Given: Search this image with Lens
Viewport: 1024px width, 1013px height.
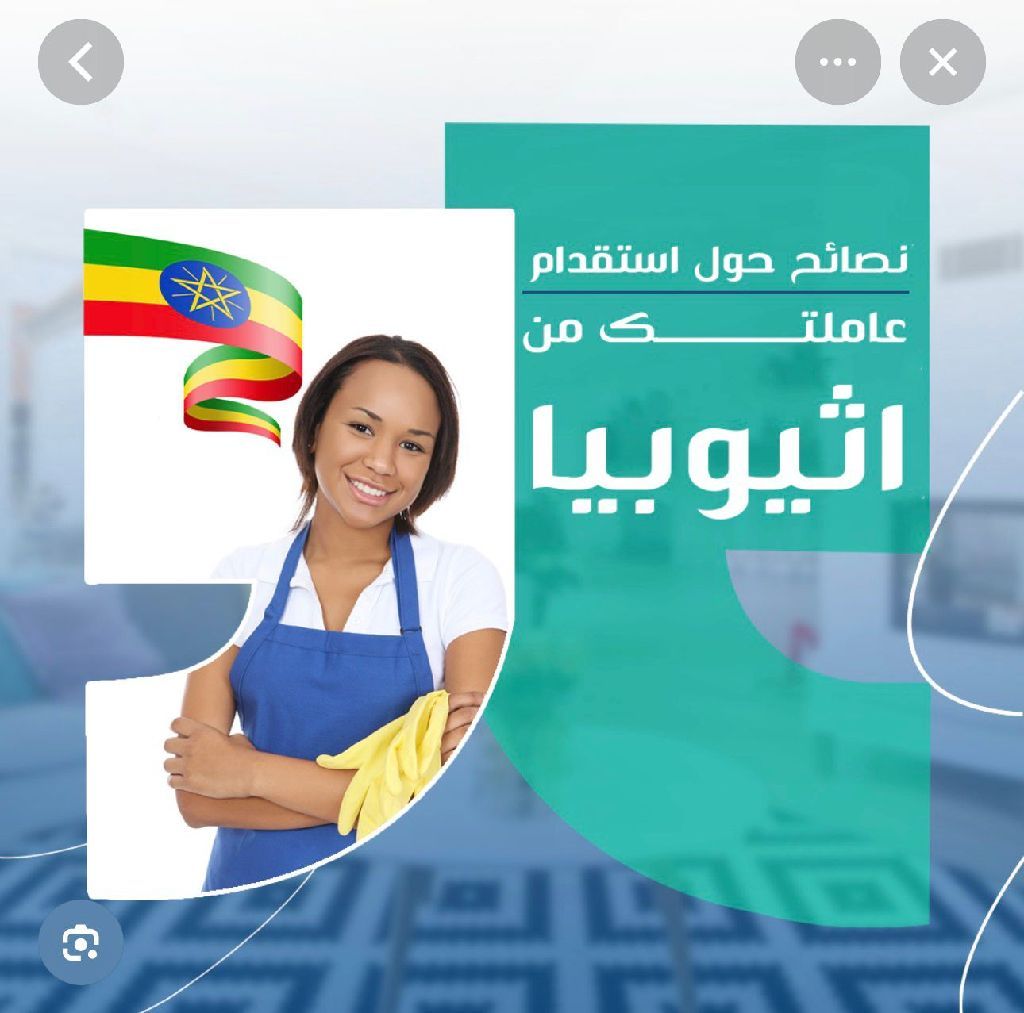Looking at the screenshot, I should pyautogui.click(x=81, y=942).
